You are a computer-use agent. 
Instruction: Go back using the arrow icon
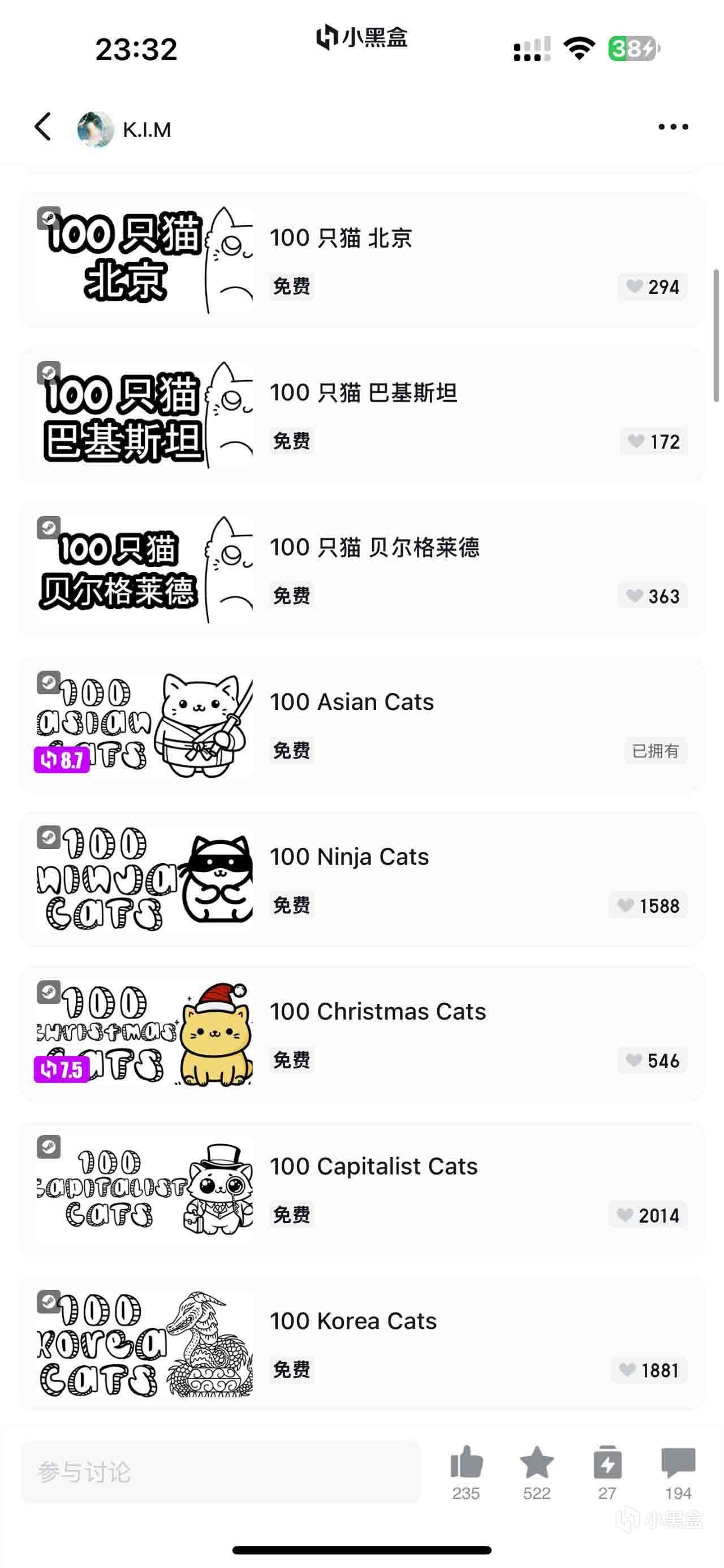pyautogui.click(x=42, y=127)
